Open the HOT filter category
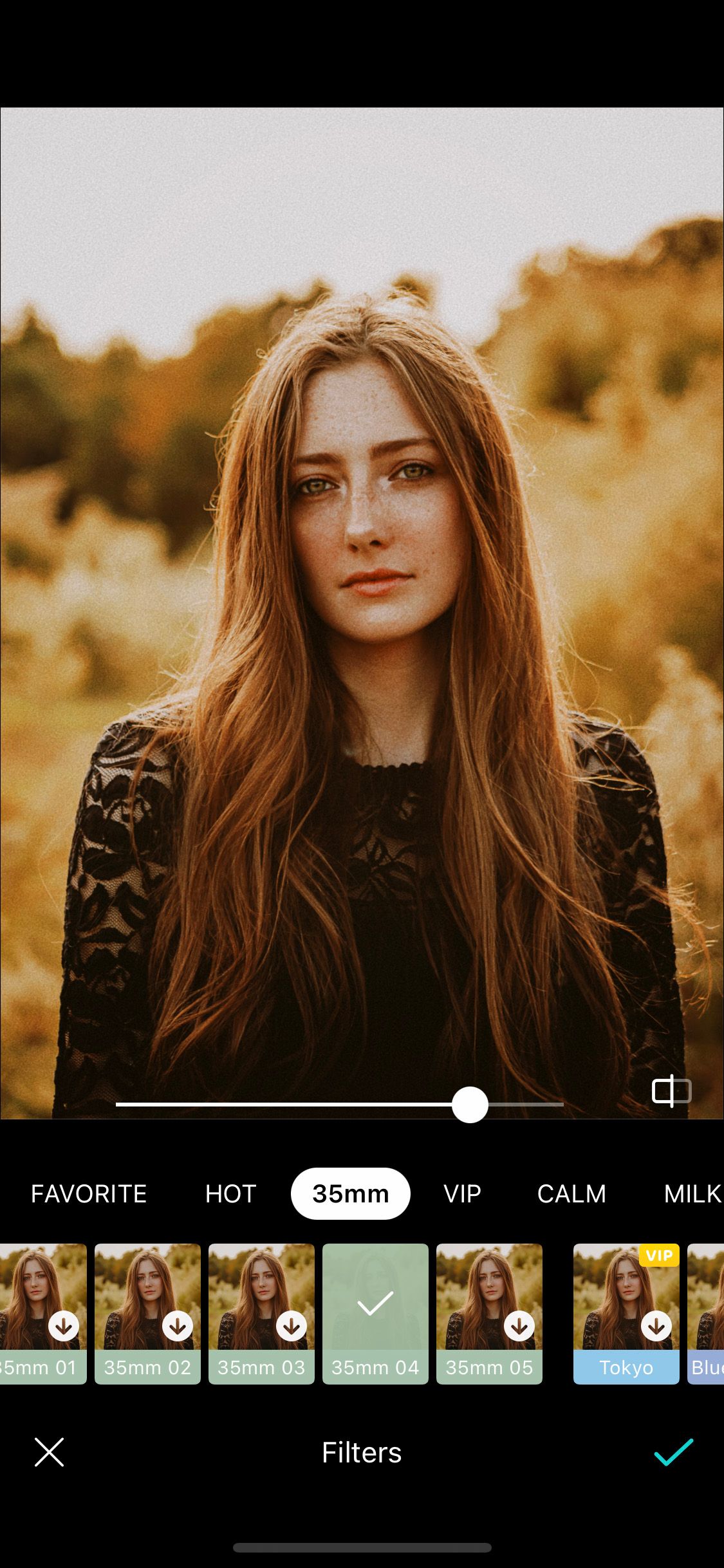724x1568 pixels. click(x=230, y=1194)
